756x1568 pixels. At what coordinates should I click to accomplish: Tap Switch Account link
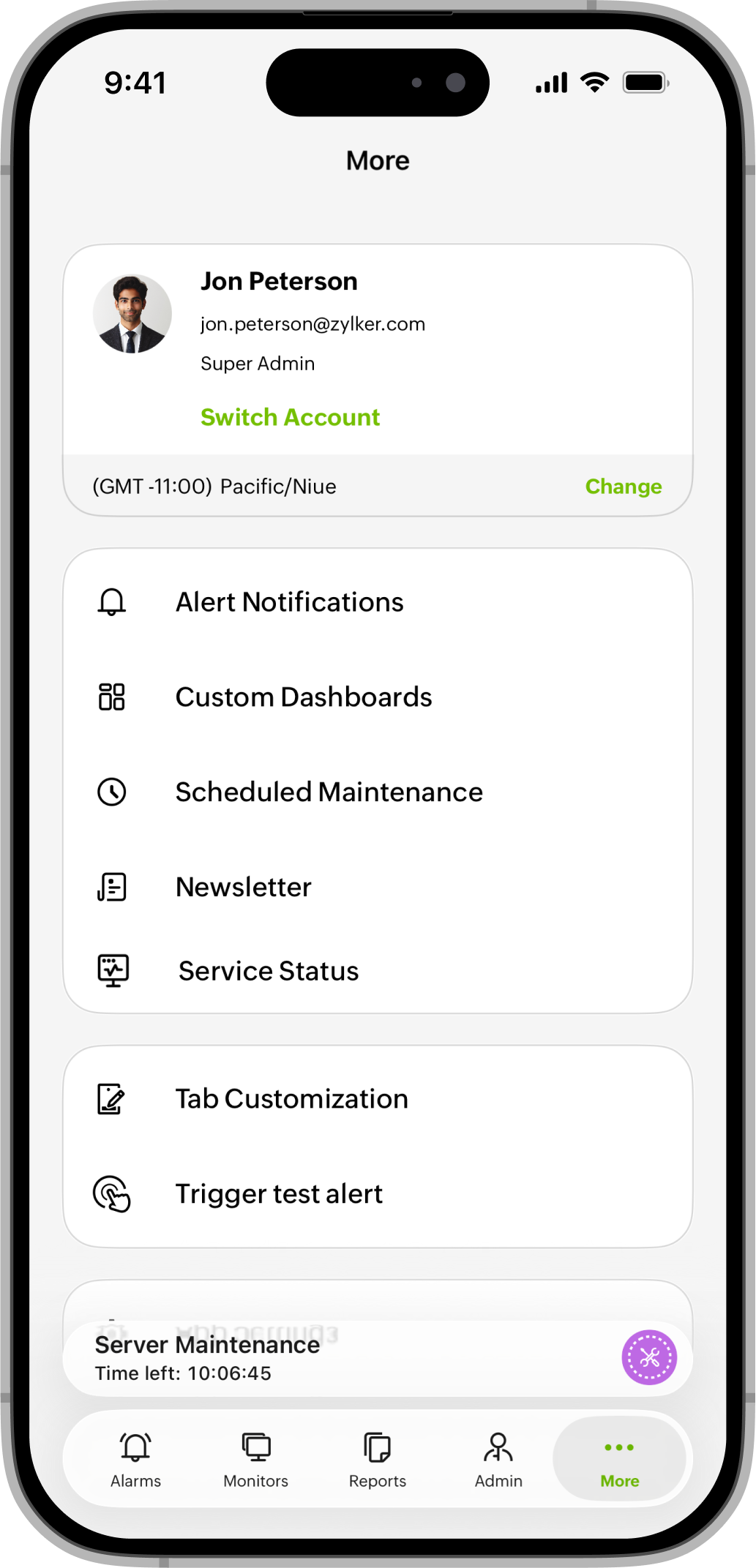click(290, 417)
